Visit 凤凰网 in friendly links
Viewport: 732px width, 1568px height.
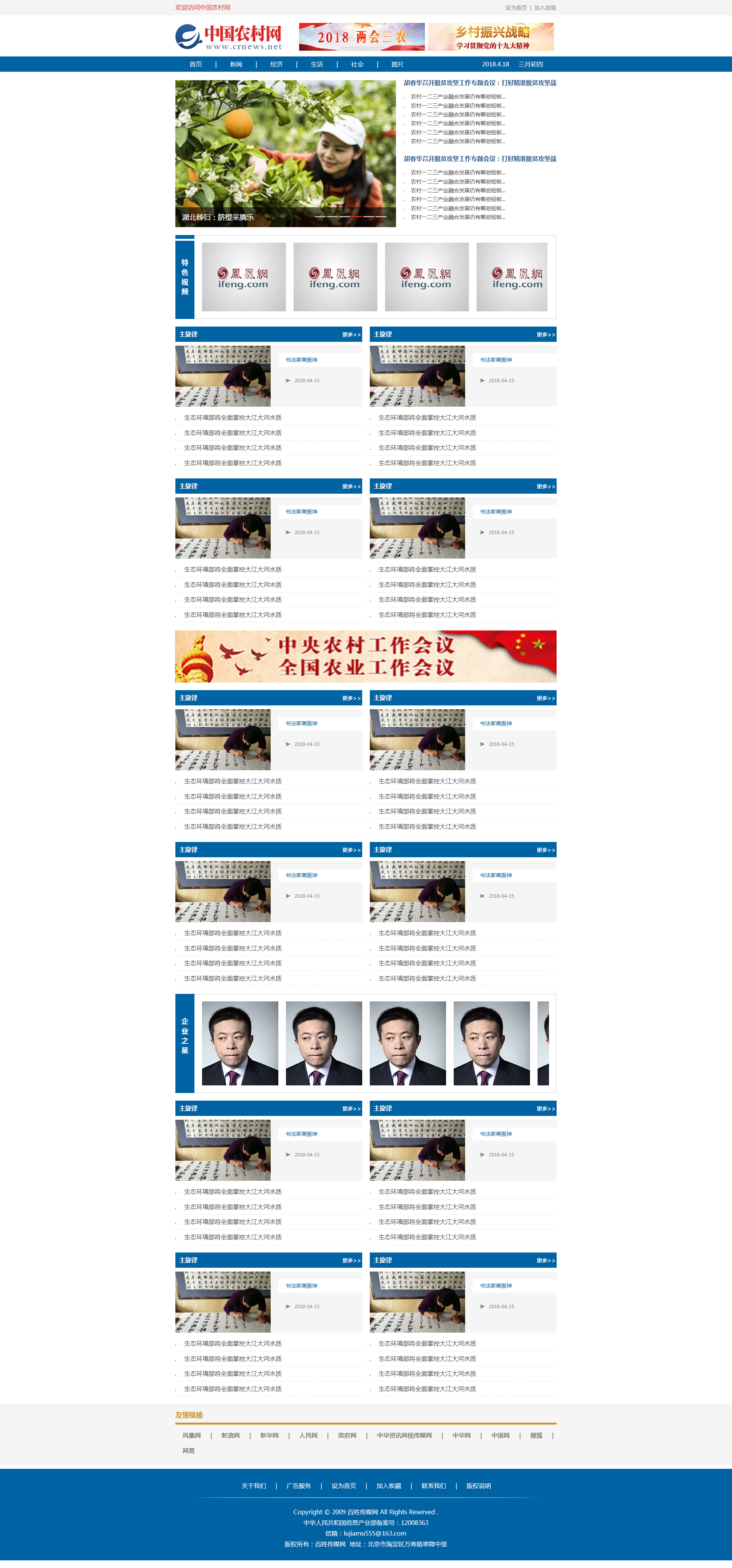(x=191, y=1435)
